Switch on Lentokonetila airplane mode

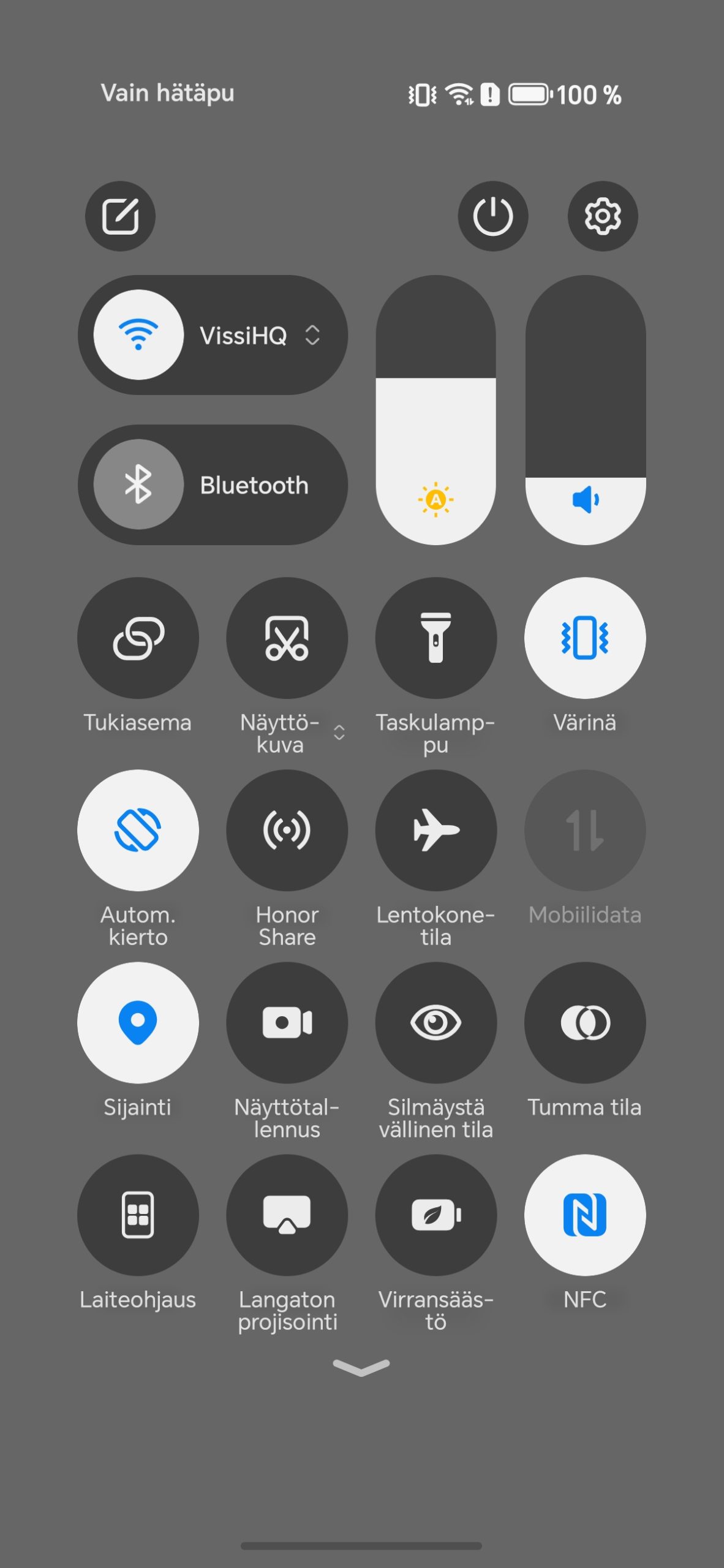click(436, 831)
